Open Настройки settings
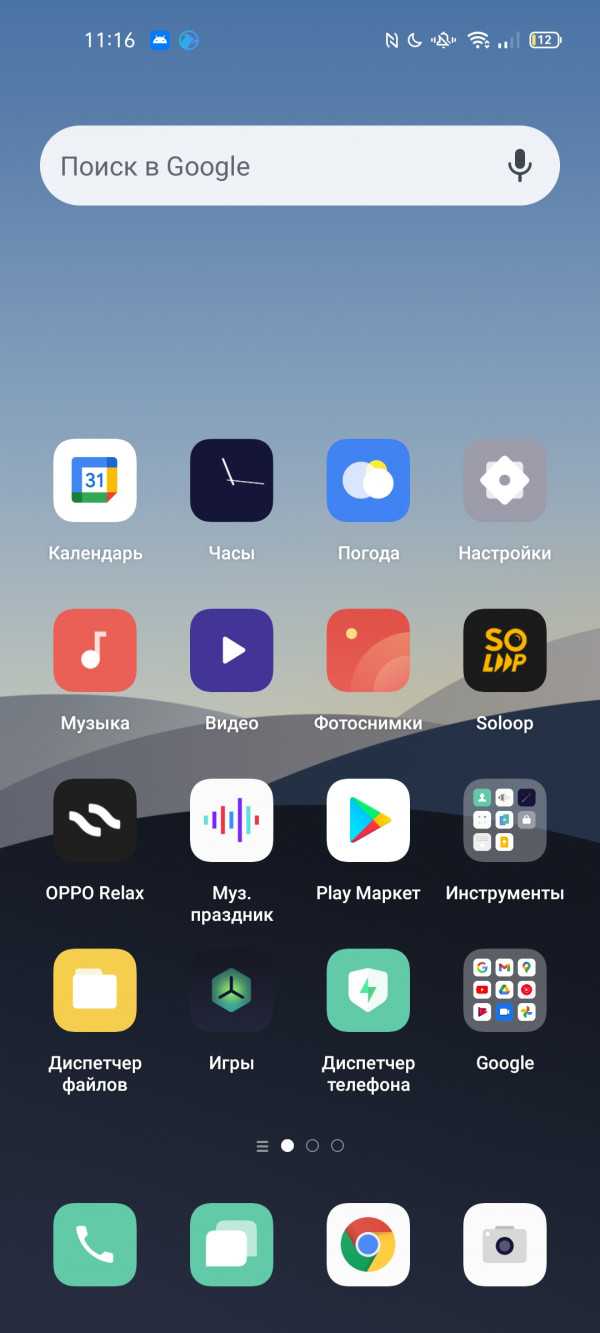Image resolution: width=600 pixels, height=1333 pixels. point(505,481)
